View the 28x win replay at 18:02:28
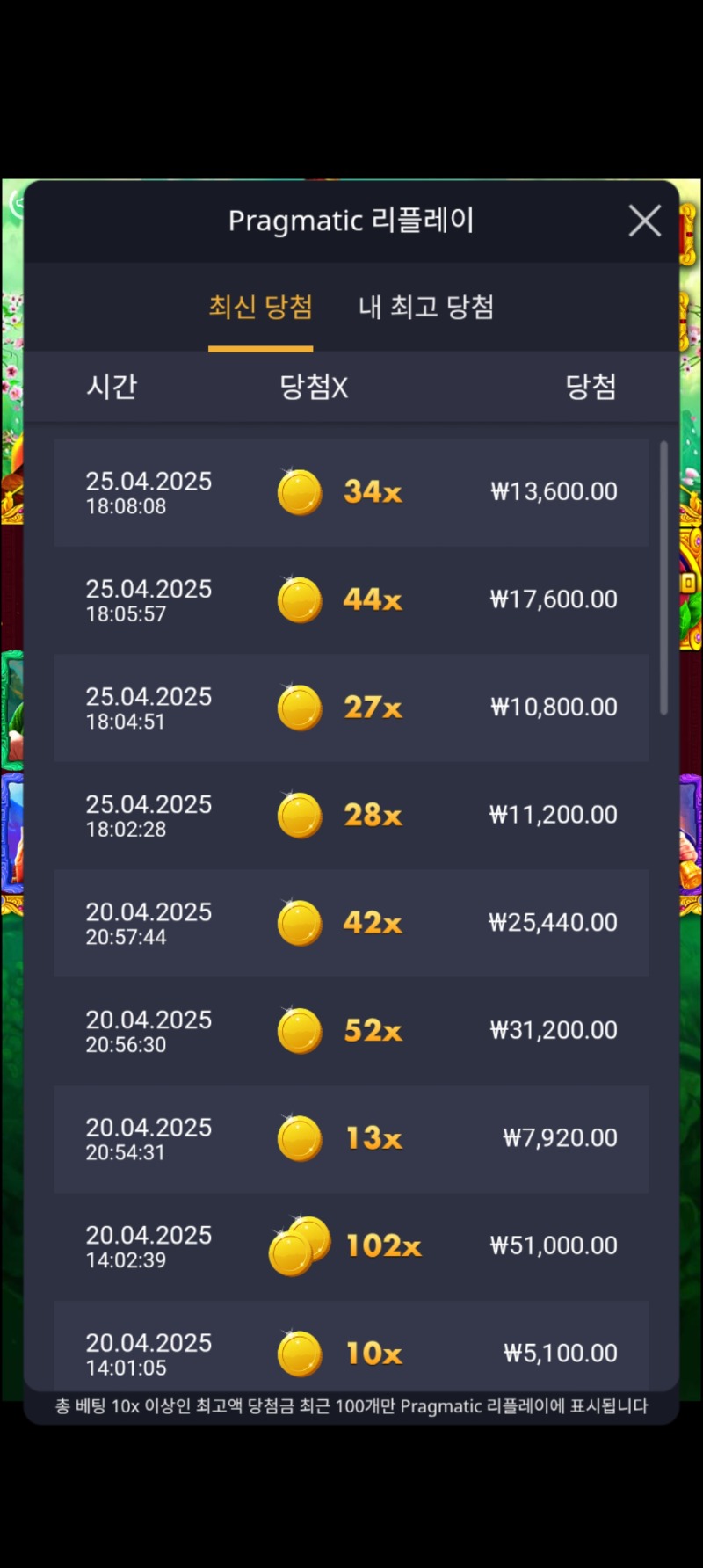The height and width of the screenshot is (1568, 703). [351, 815]
